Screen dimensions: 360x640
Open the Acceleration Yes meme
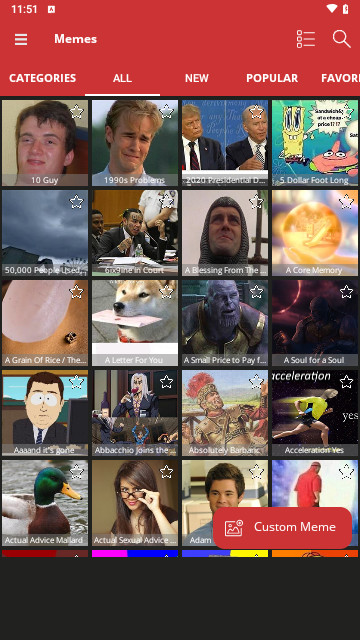(x=315, y=413)
